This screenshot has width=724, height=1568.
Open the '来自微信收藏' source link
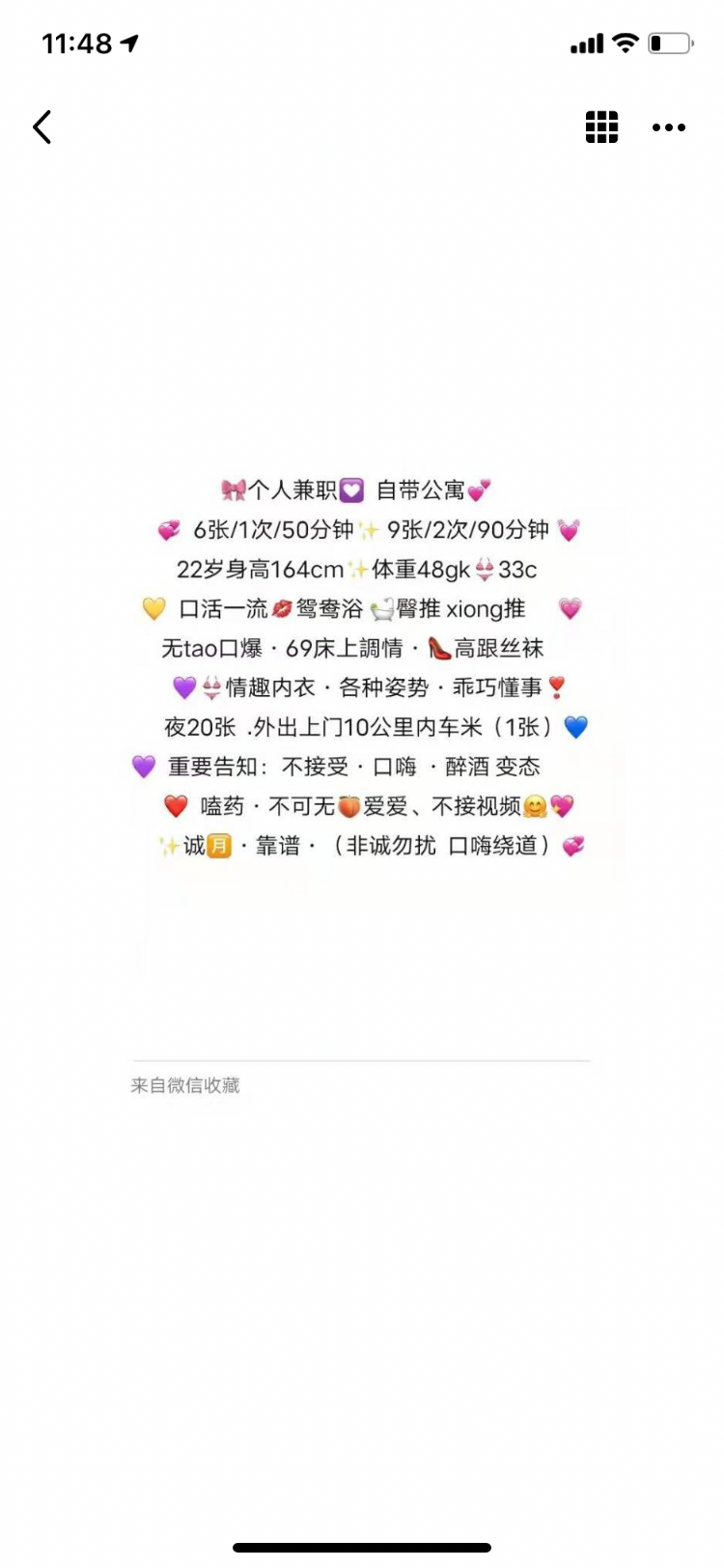click(x=187, y=1085)
